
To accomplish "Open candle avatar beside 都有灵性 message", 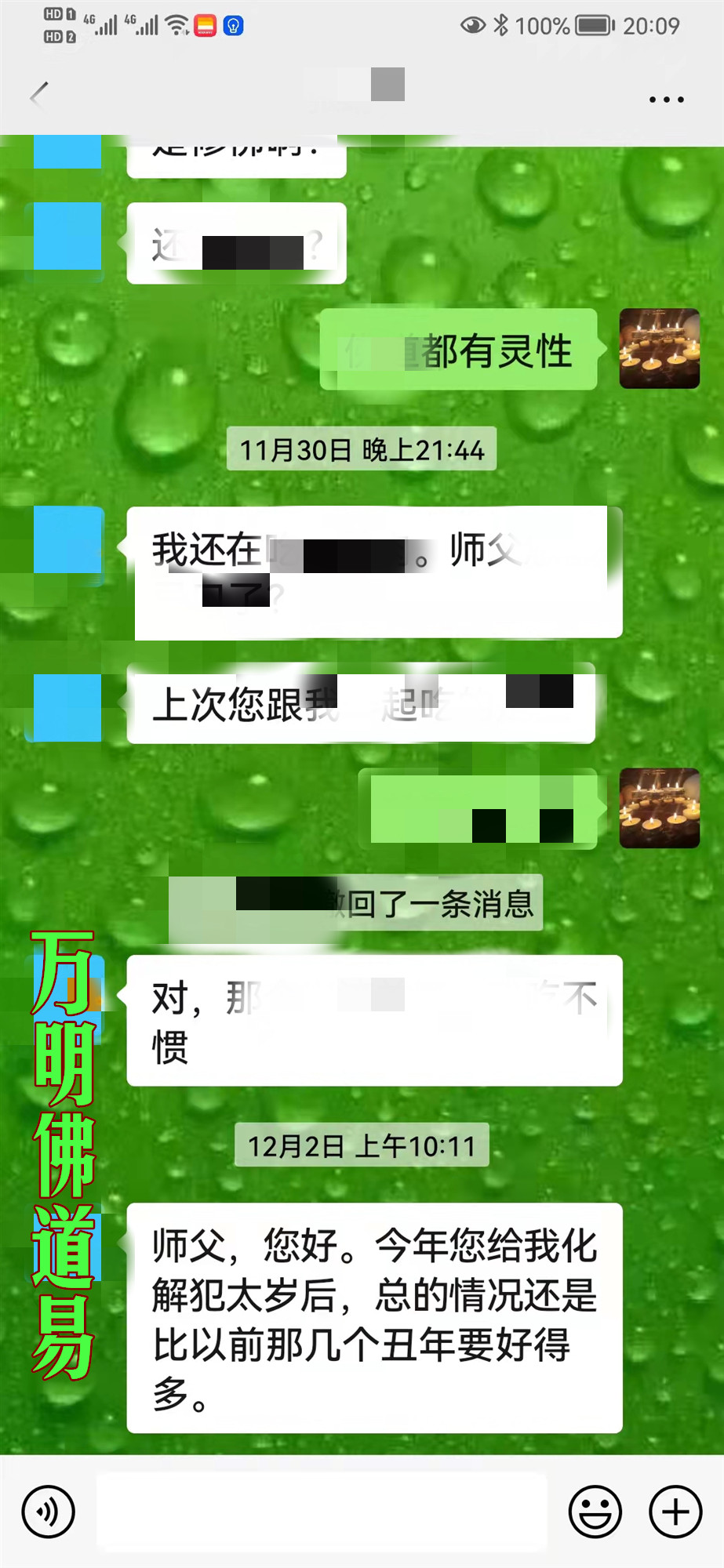I will (659, 349).
